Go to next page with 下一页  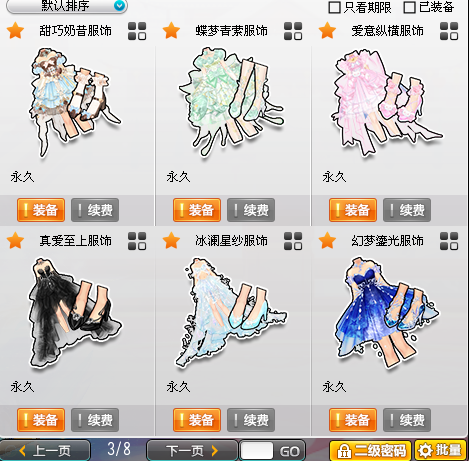pyautogui.click(x=192, y=451)
